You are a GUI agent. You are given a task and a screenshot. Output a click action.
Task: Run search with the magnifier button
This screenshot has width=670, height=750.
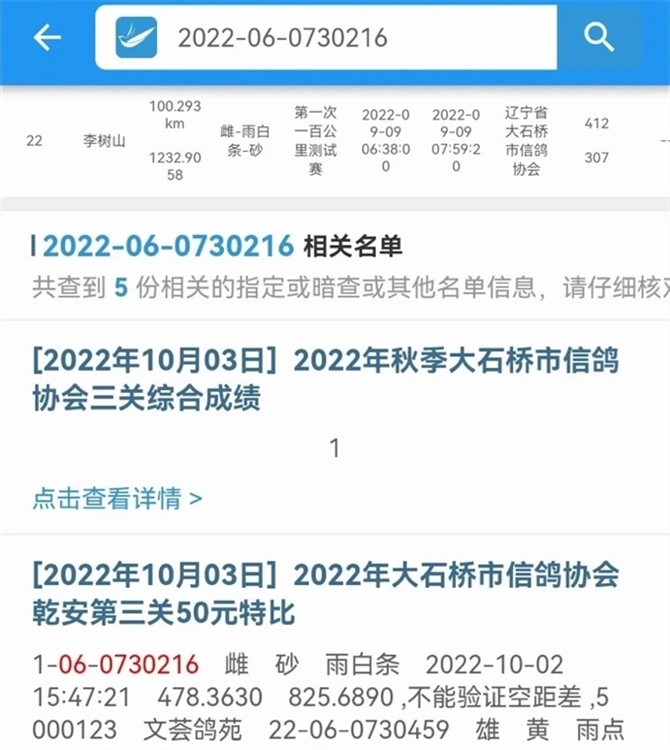pos(599,38)
